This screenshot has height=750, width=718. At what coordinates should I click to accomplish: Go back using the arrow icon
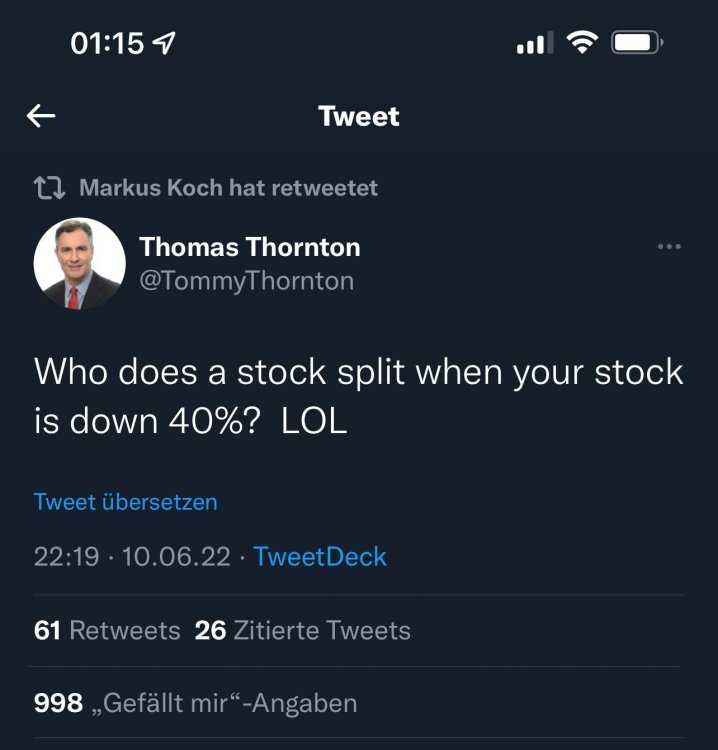tap(41, 116)
